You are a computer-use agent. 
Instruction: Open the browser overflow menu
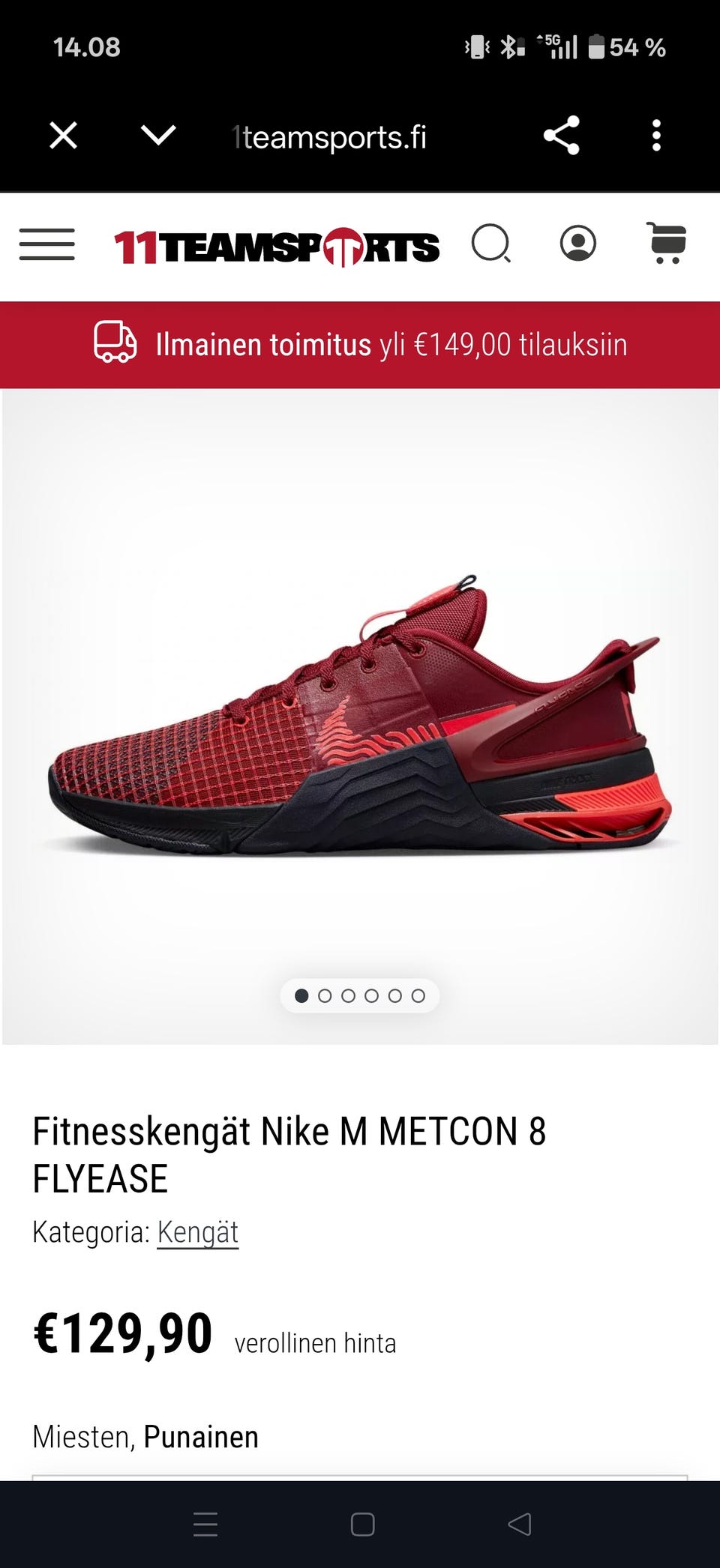(x=656, y=136)
